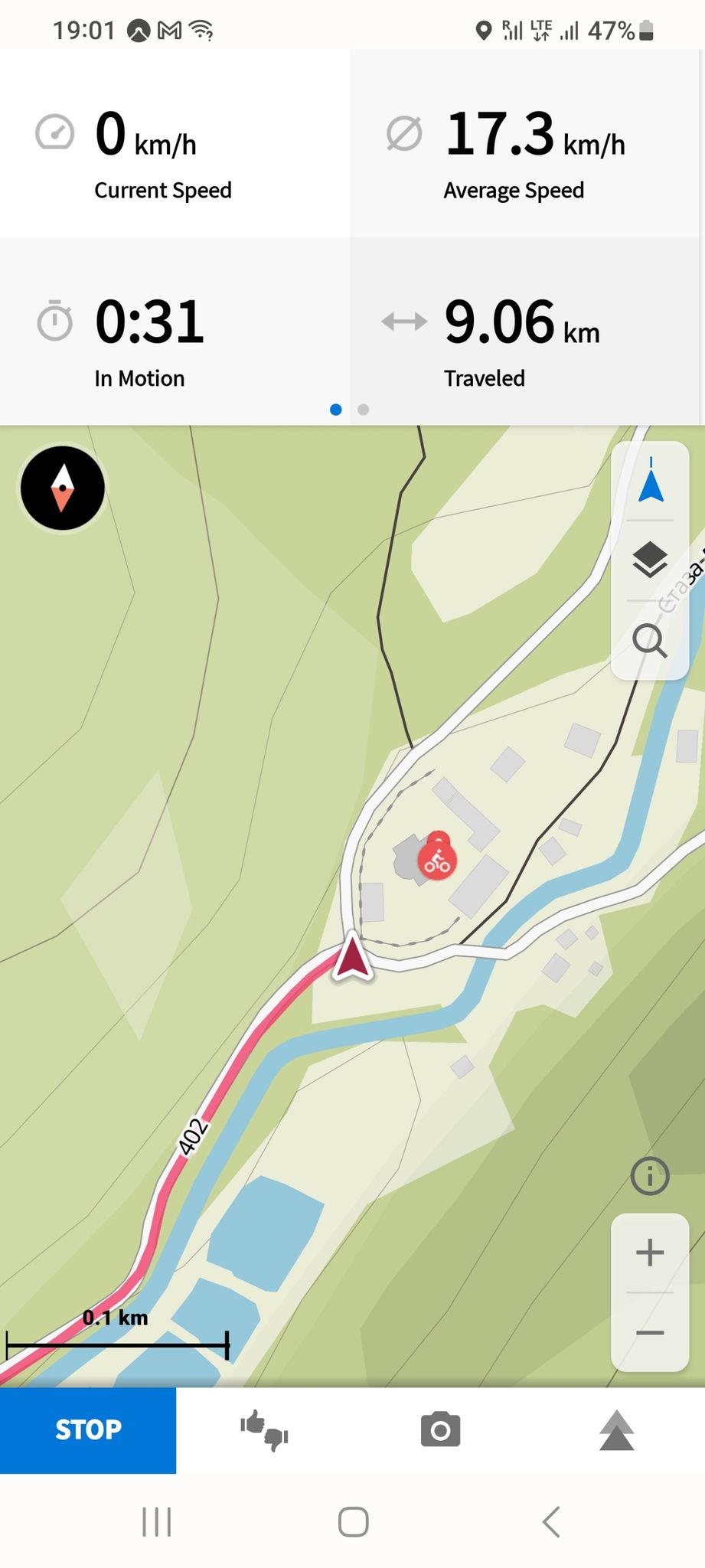Tap the red bicycle marker on map
The width and height of the screenshot is (705, 1568).
click(437, 856)
